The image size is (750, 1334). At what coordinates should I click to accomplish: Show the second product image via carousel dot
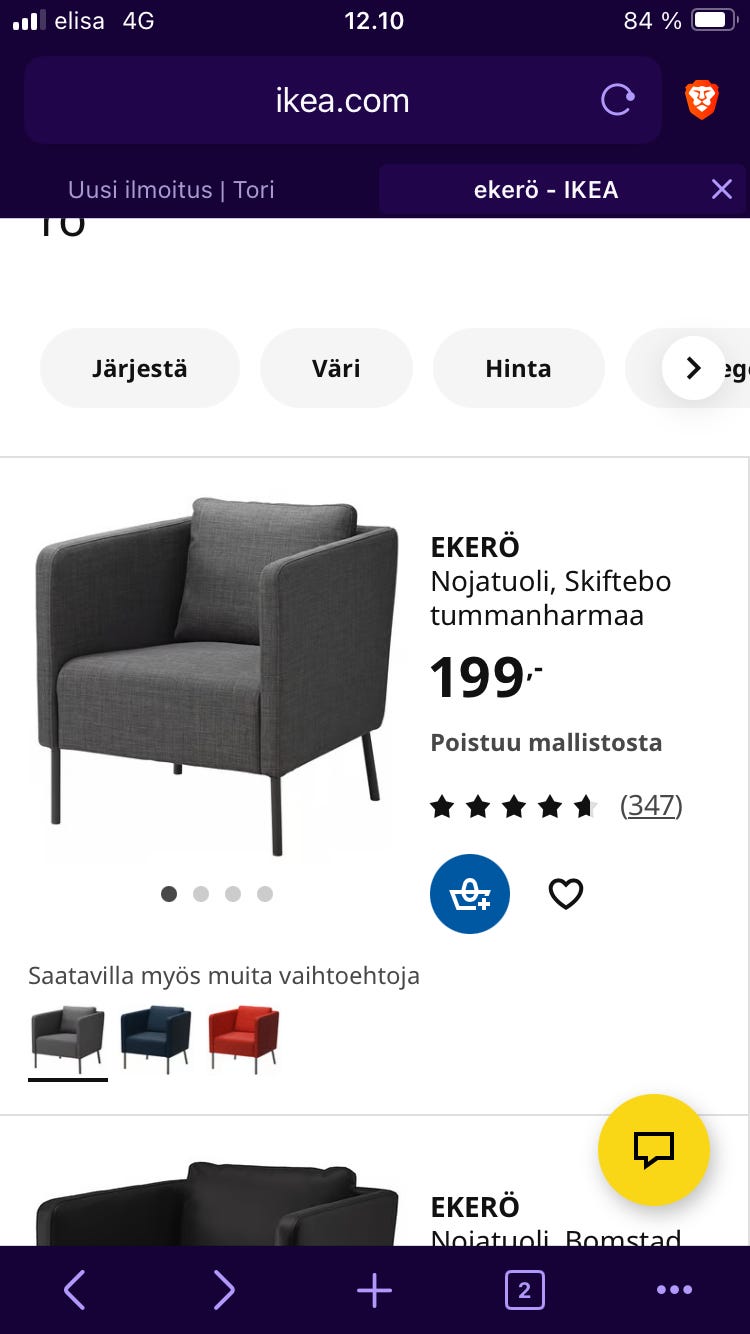[201, 893]
